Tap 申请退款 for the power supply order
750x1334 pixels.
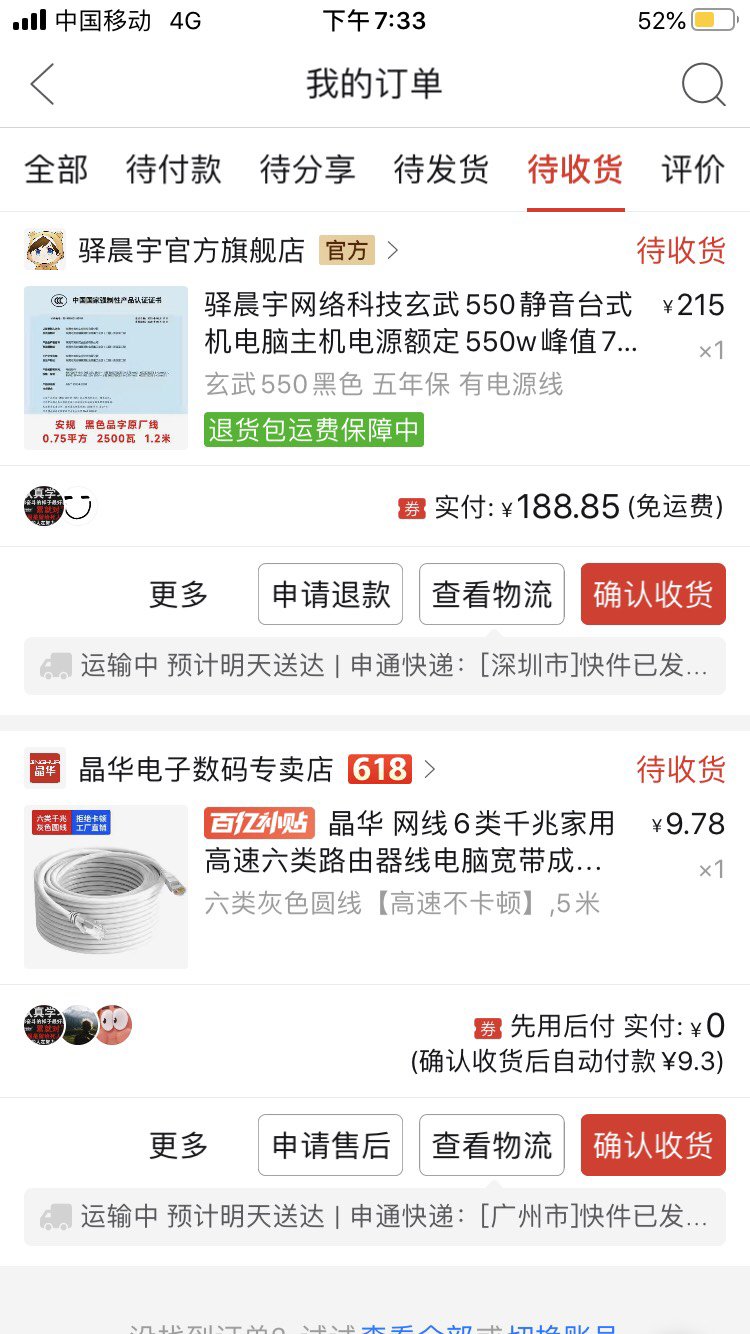(331, 594)
